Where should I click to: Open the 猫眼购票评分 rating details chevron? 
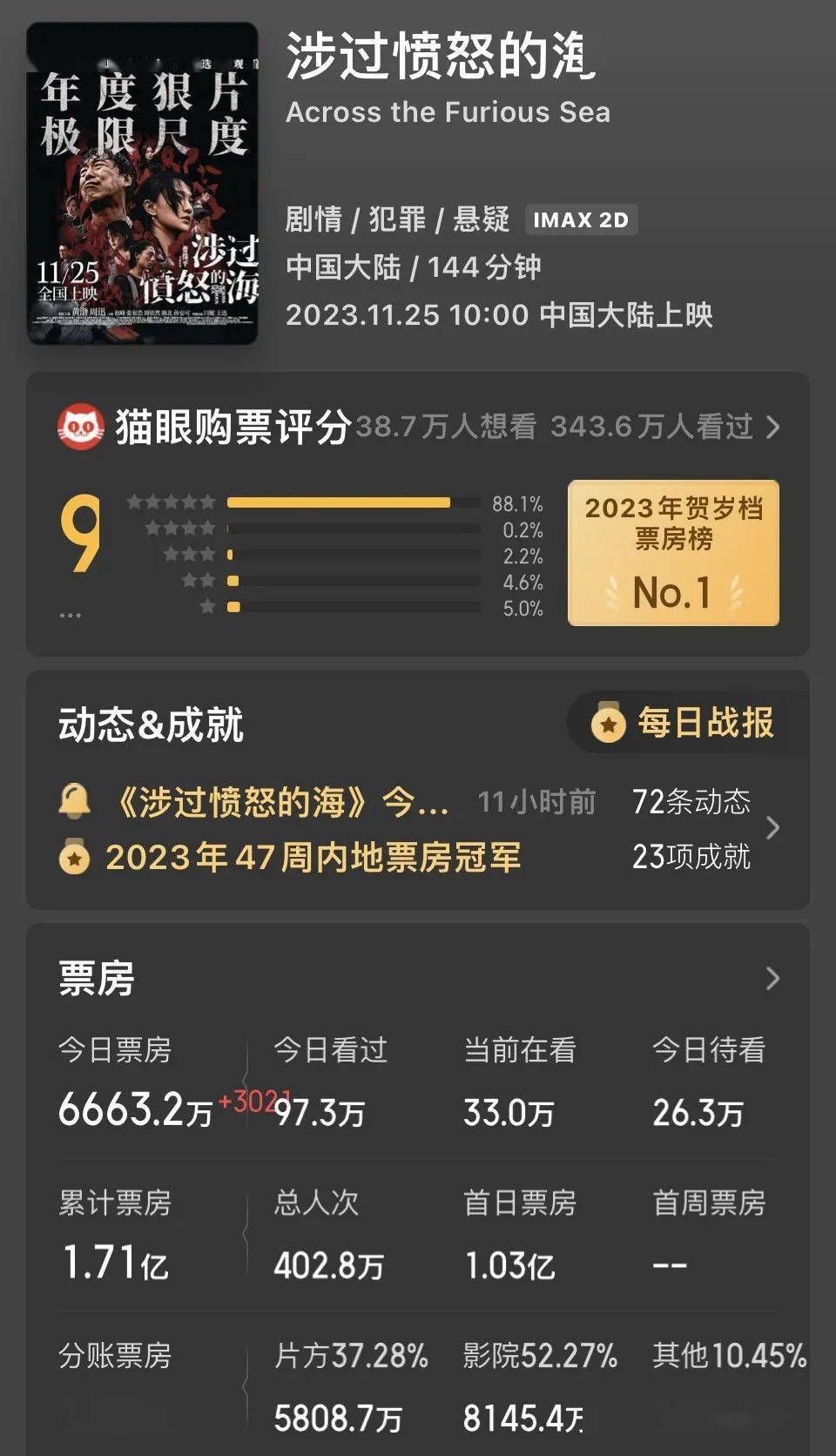click(x=772, y=427)
